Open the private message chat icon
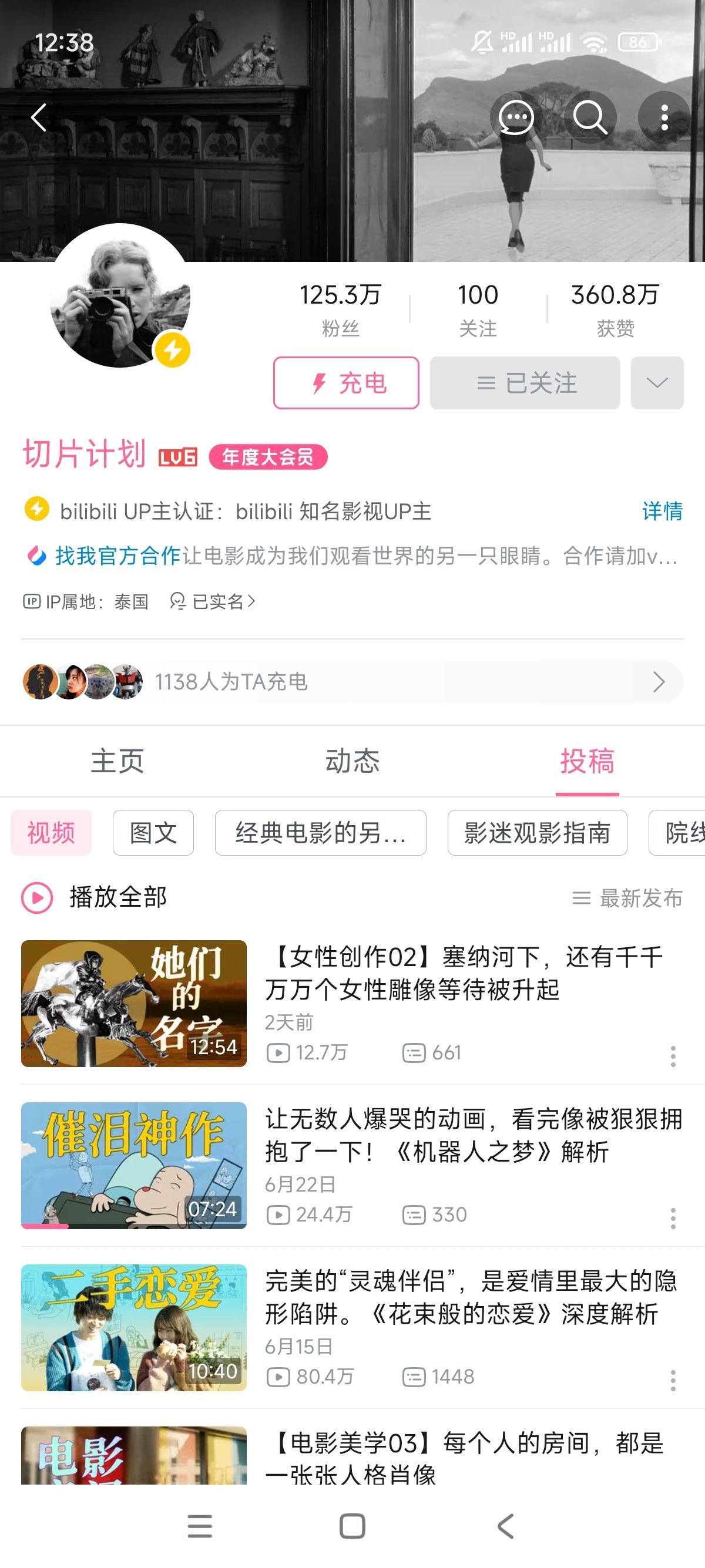Image resolution: width=705 pixels, height=1568 pixels. point(516,117)
